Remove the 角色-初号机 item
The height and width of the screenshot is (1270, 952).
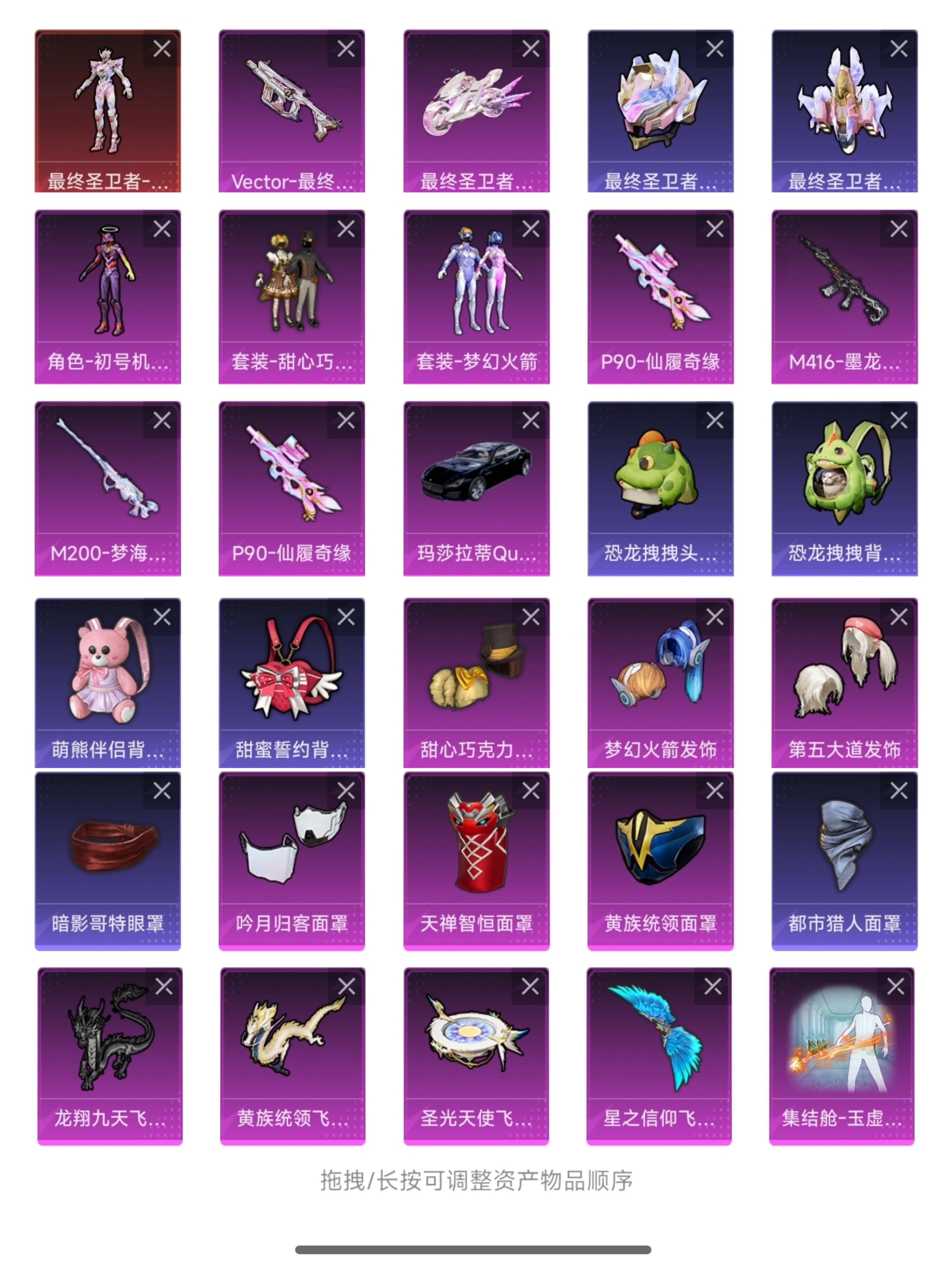pos(162,229)
